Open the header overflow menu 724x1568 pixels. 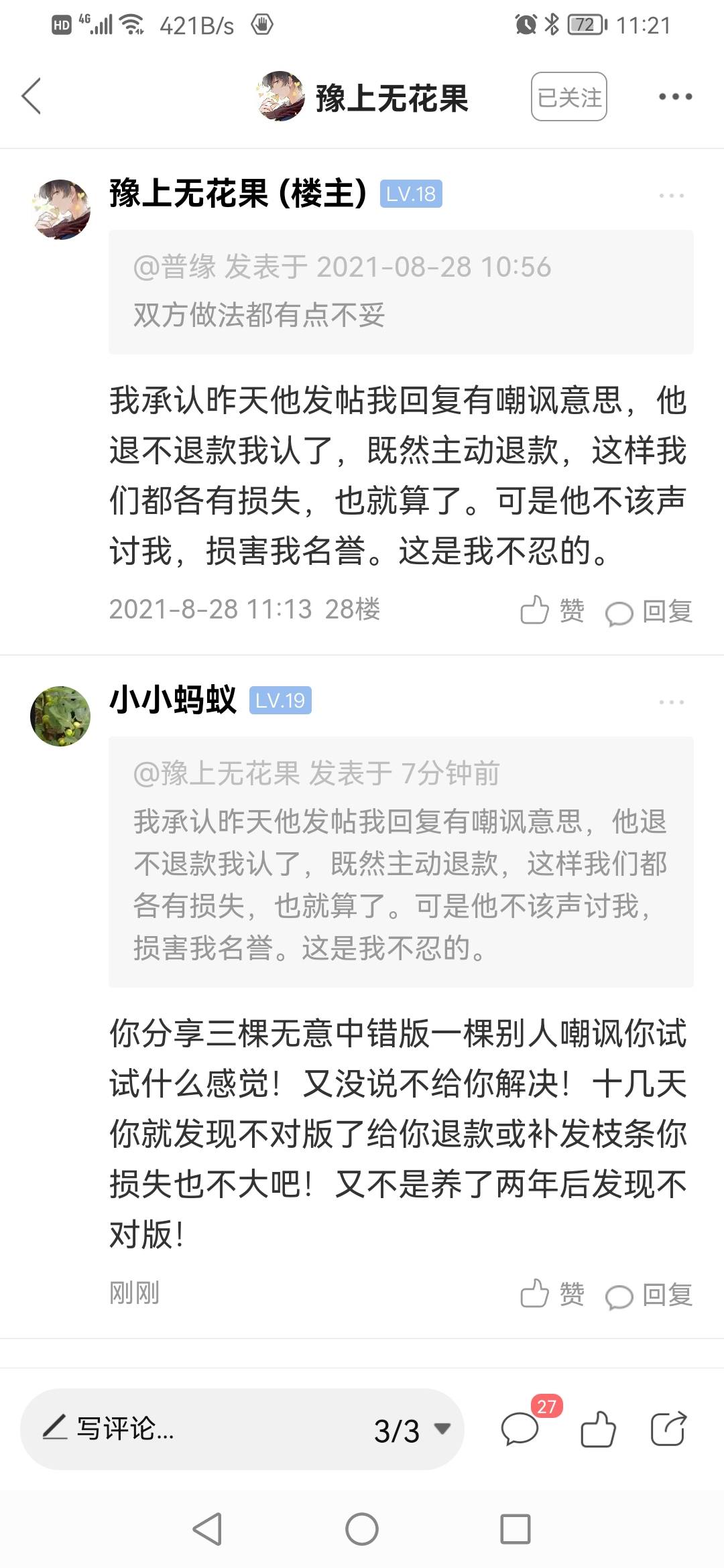[674, 97]
